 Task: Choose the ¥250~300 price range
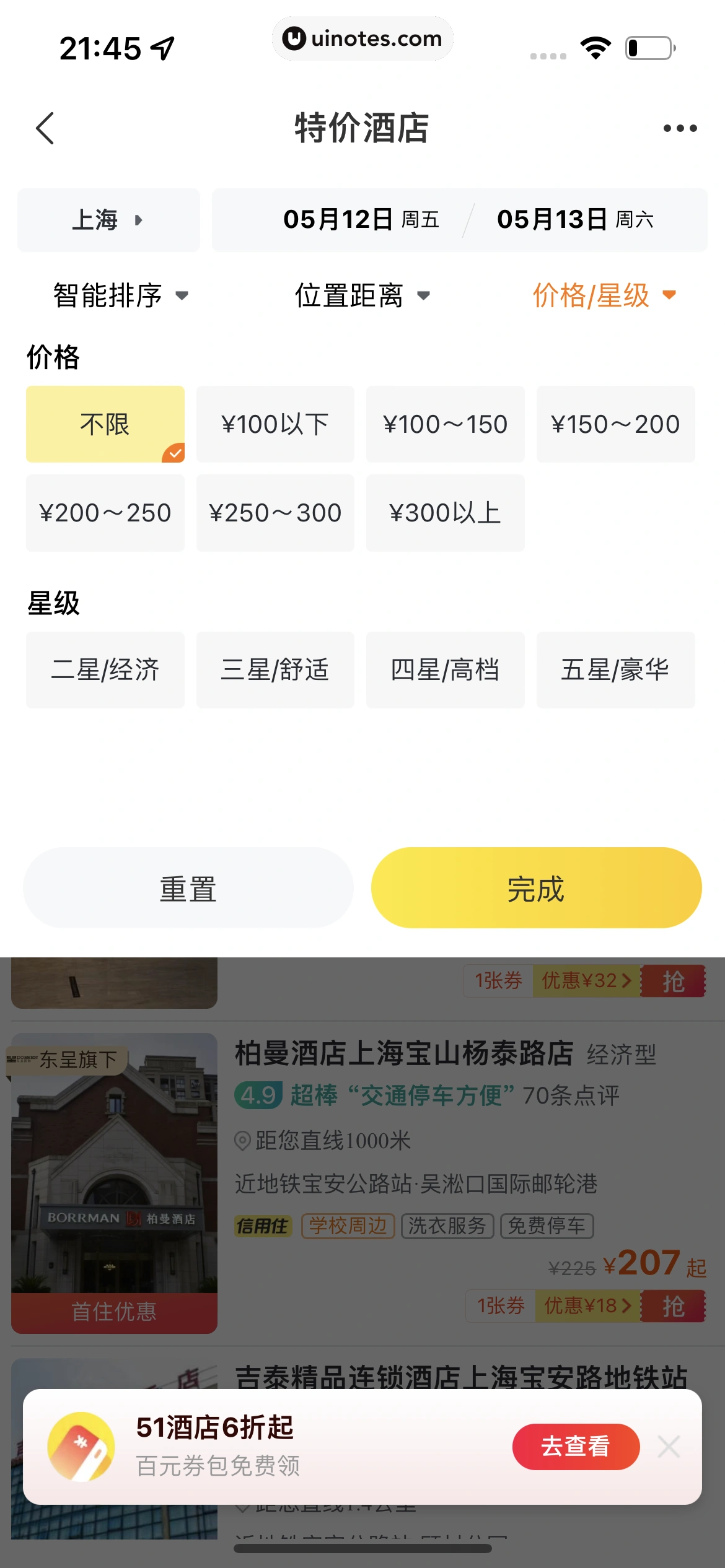point(275,513)
